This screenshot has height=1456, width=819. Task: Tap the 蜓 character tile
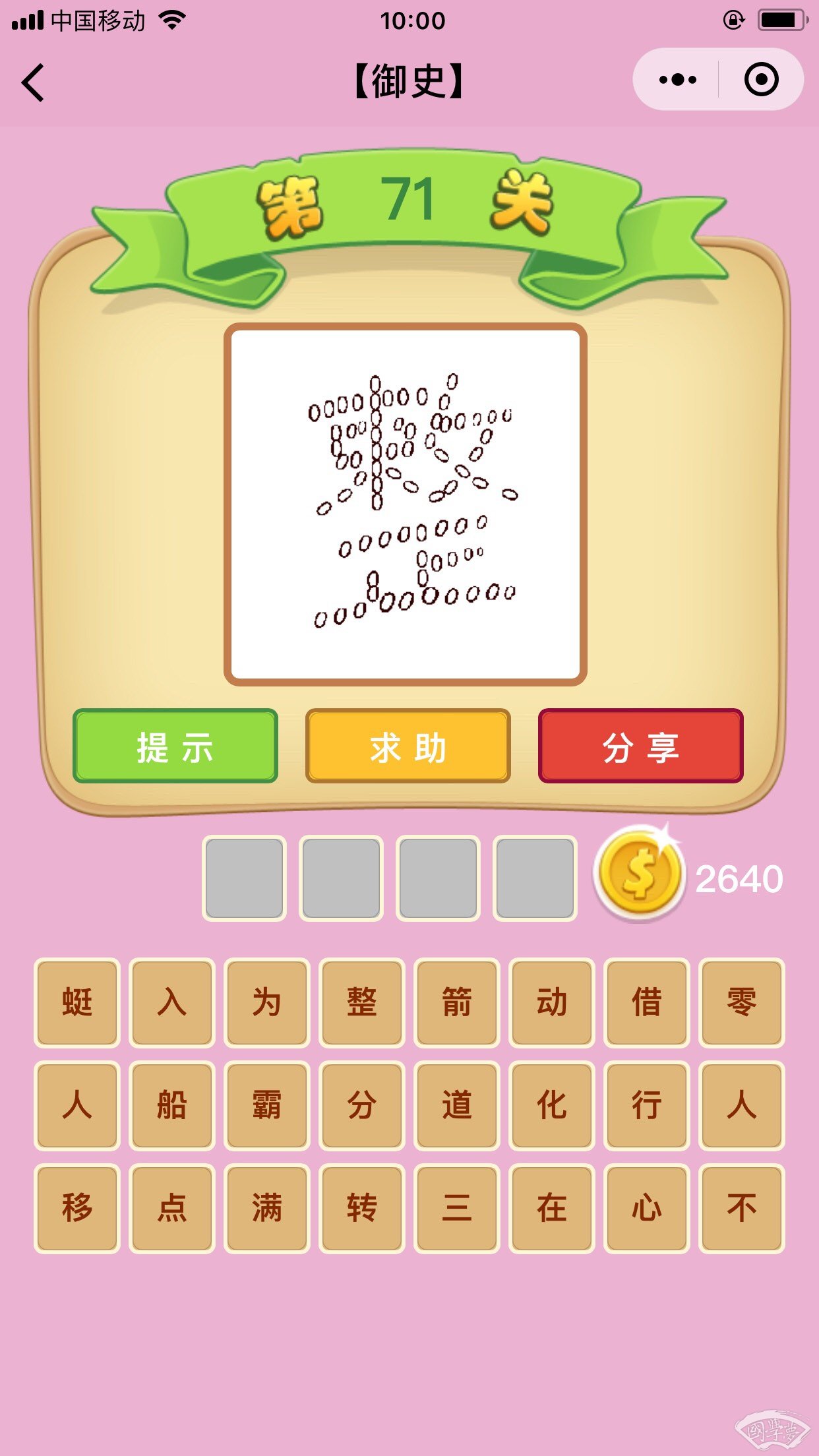pyautogui.click(x=77, y=1002)
